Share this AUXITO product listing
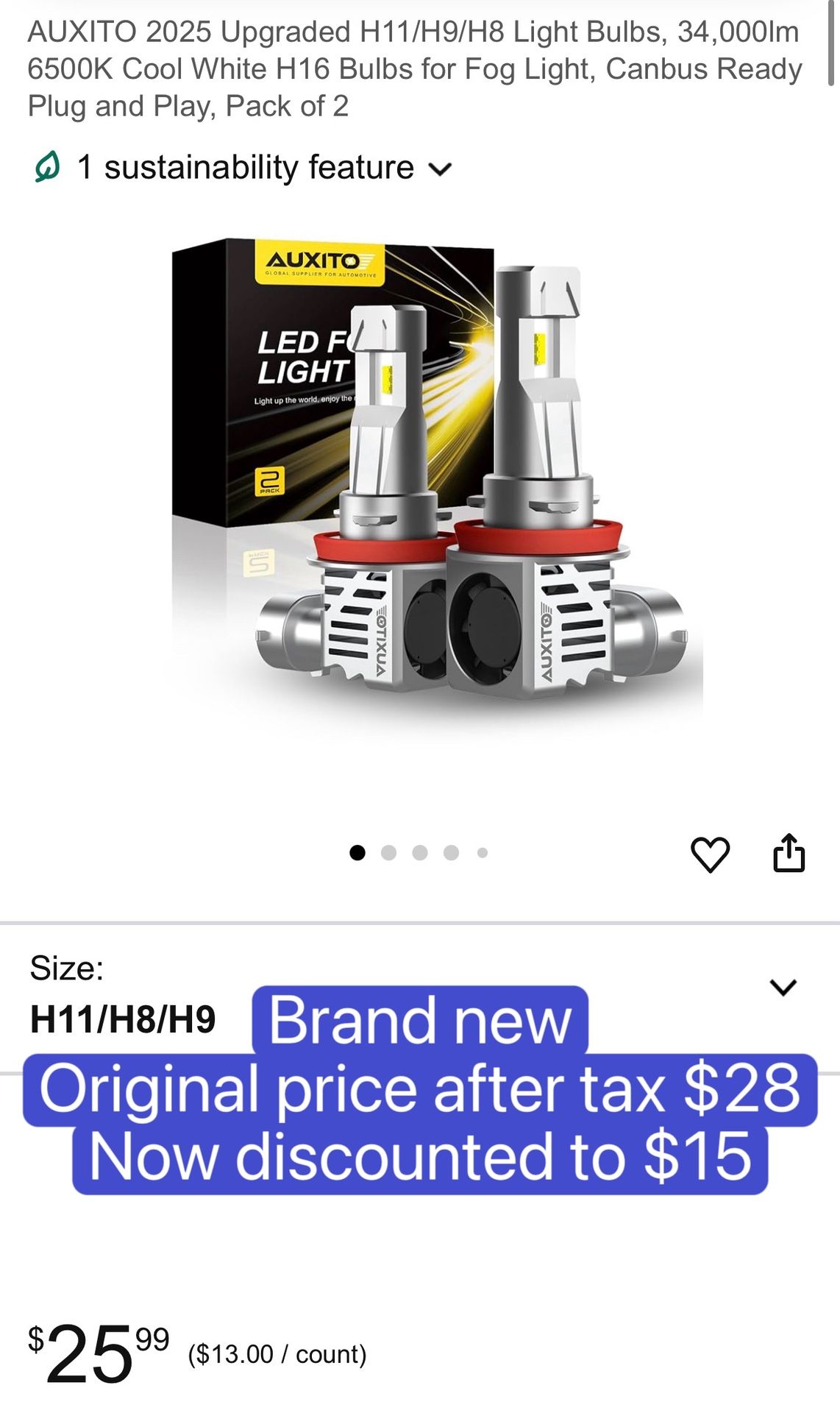 [x=789, y=854]
